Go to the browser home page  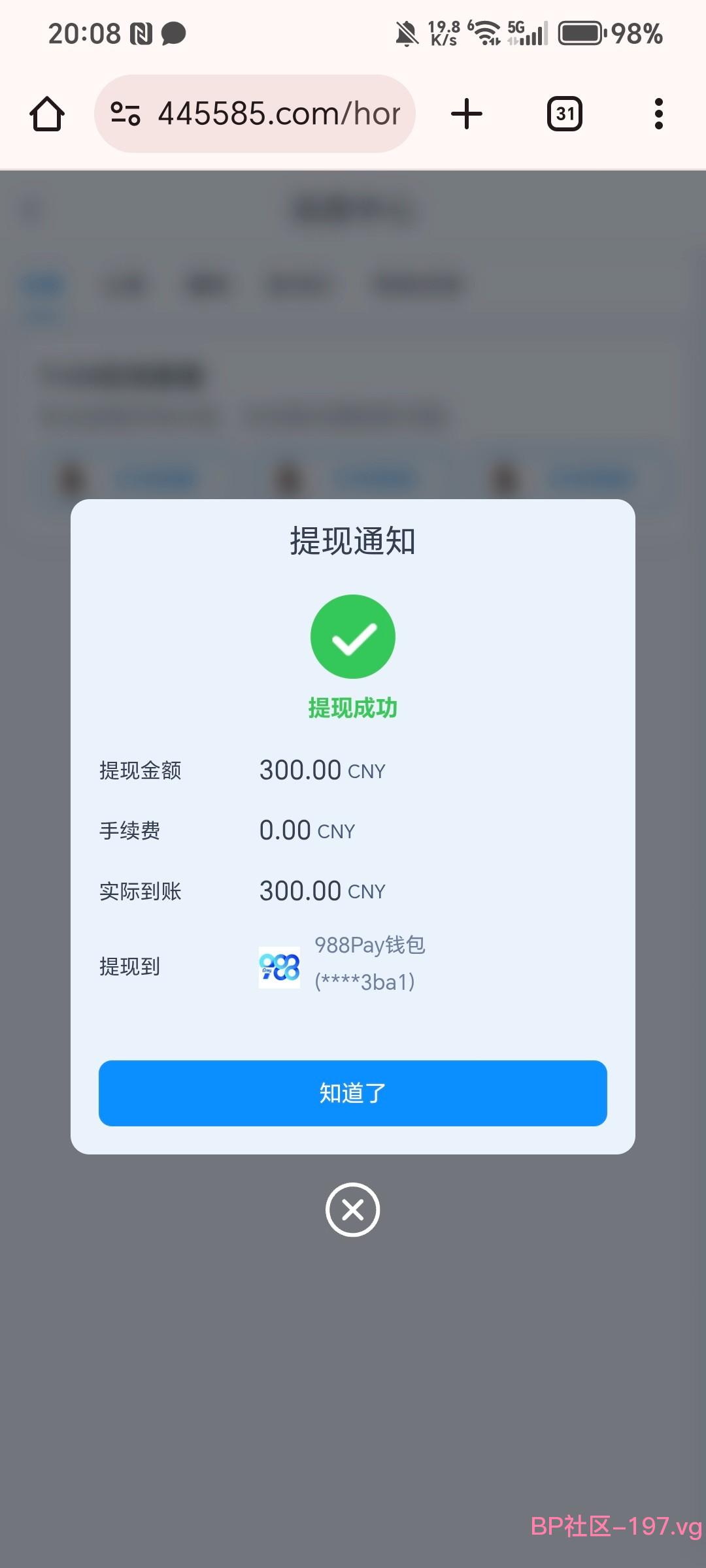(47, 114)
